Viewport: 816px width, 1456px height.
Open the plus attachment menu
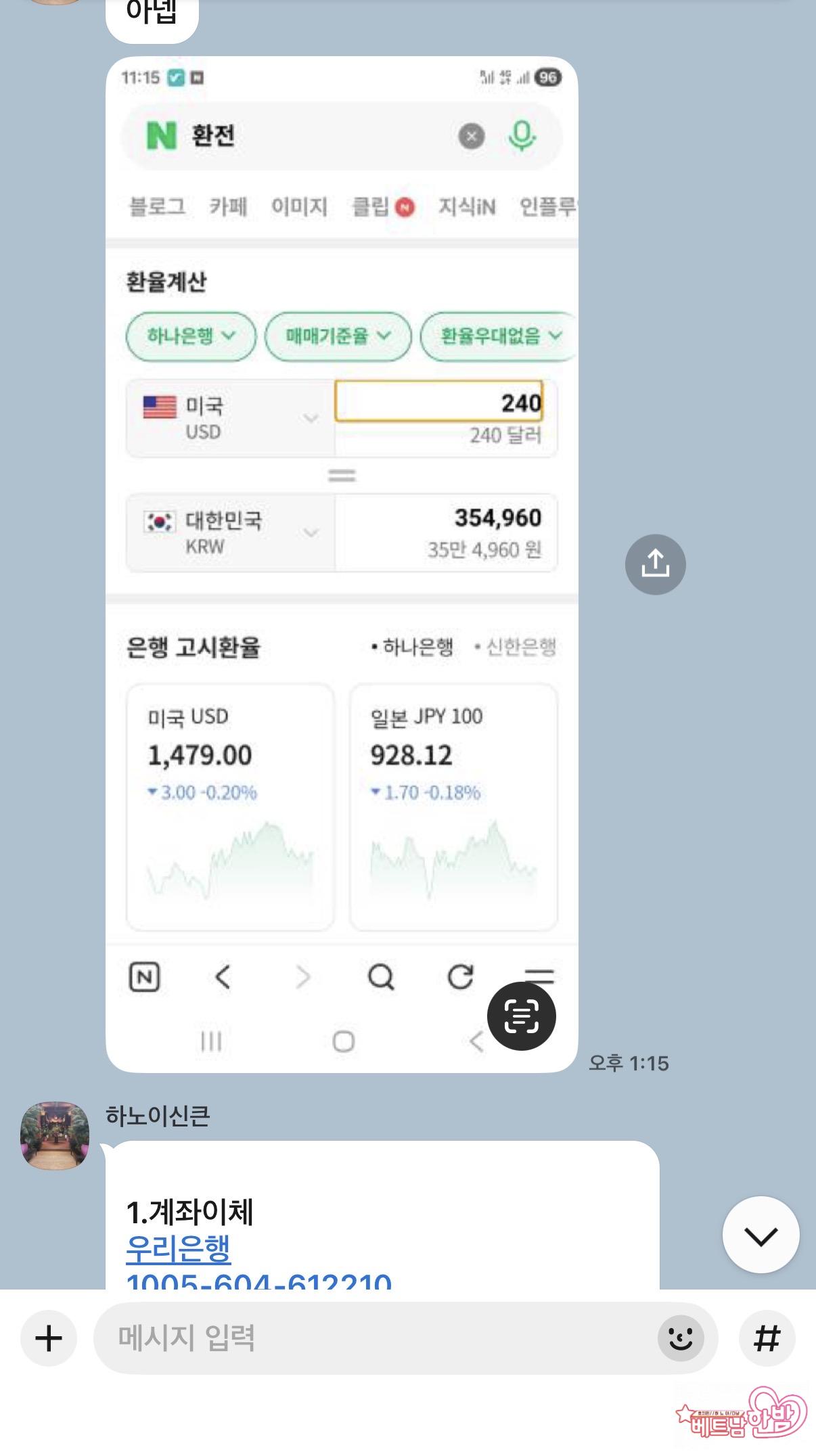pyautogui.click(x=49, y=1338)
